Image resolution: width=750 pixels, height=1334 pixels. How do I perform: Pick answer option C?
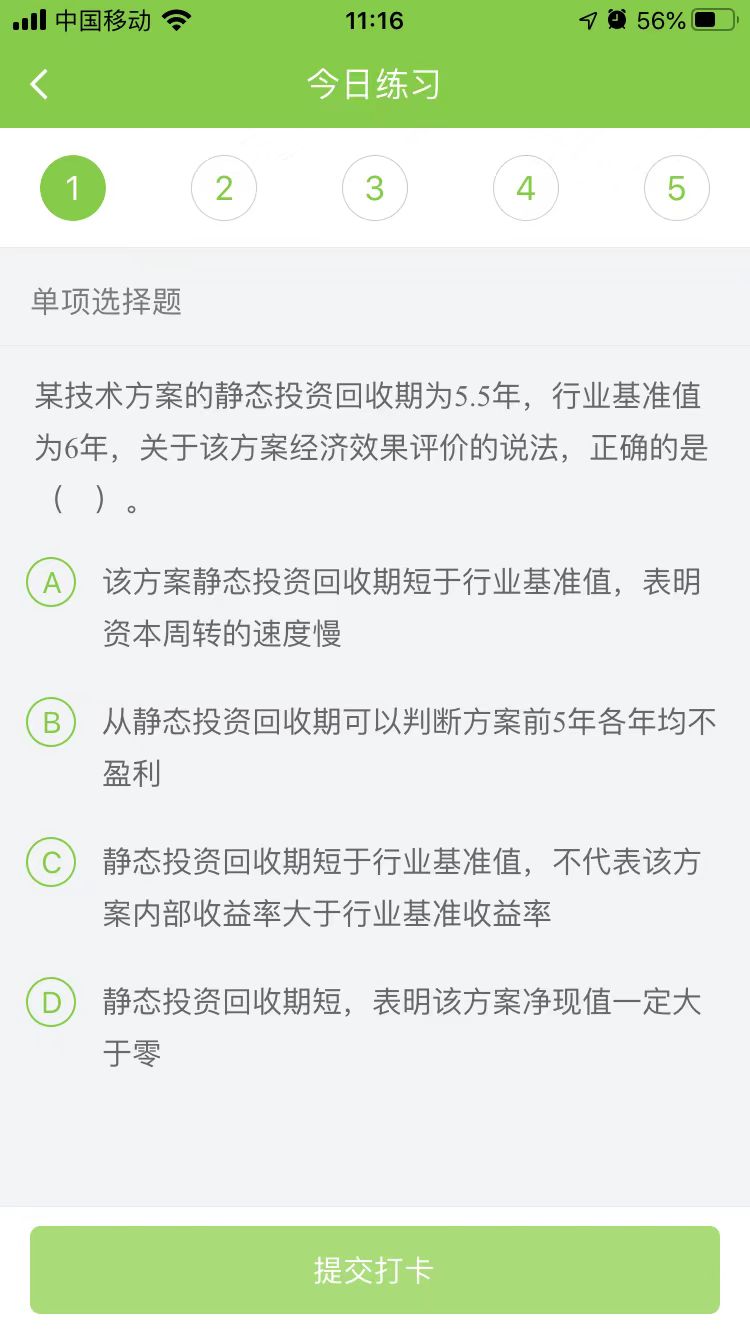pyautogui.click(x=52, y=863)
